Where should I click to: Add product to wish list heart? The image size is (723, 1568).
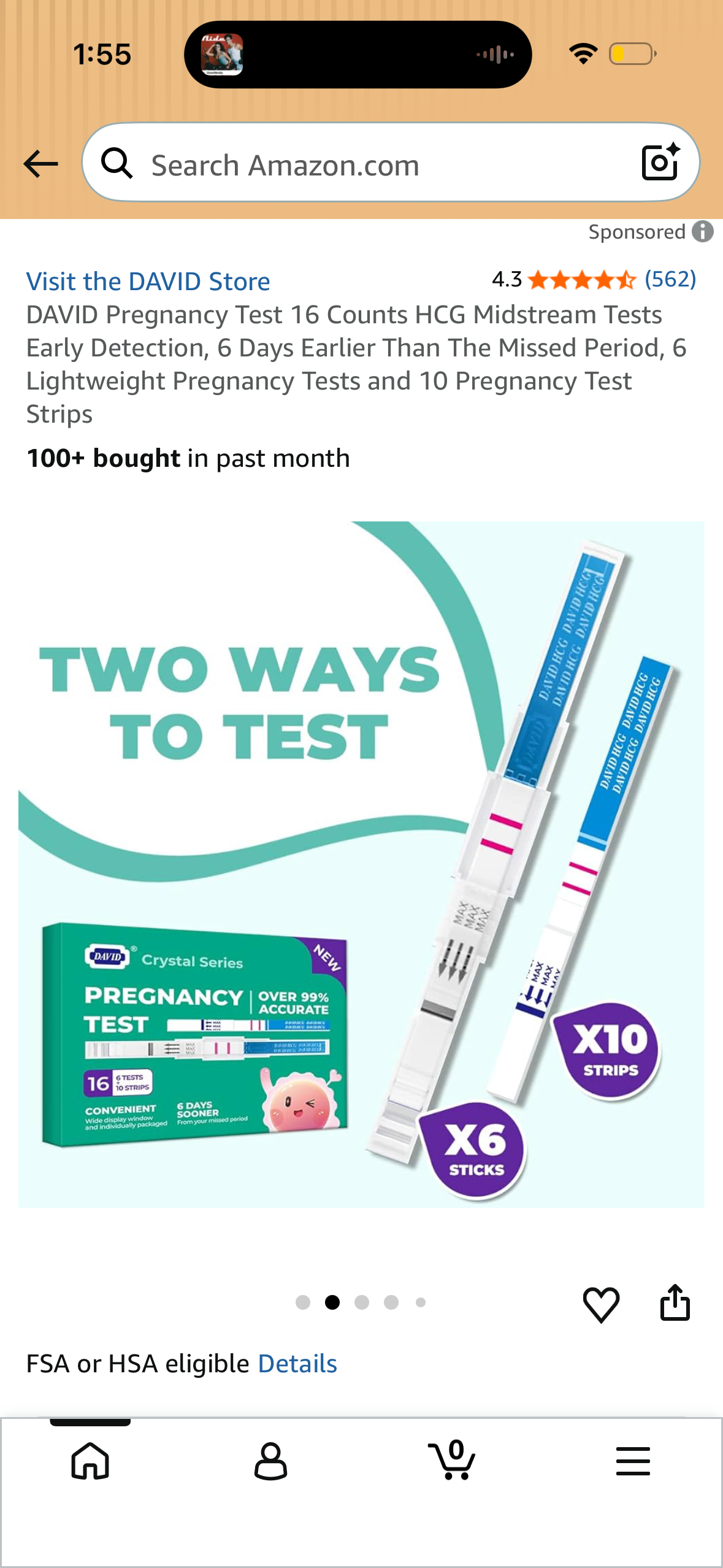point(601,1304)
